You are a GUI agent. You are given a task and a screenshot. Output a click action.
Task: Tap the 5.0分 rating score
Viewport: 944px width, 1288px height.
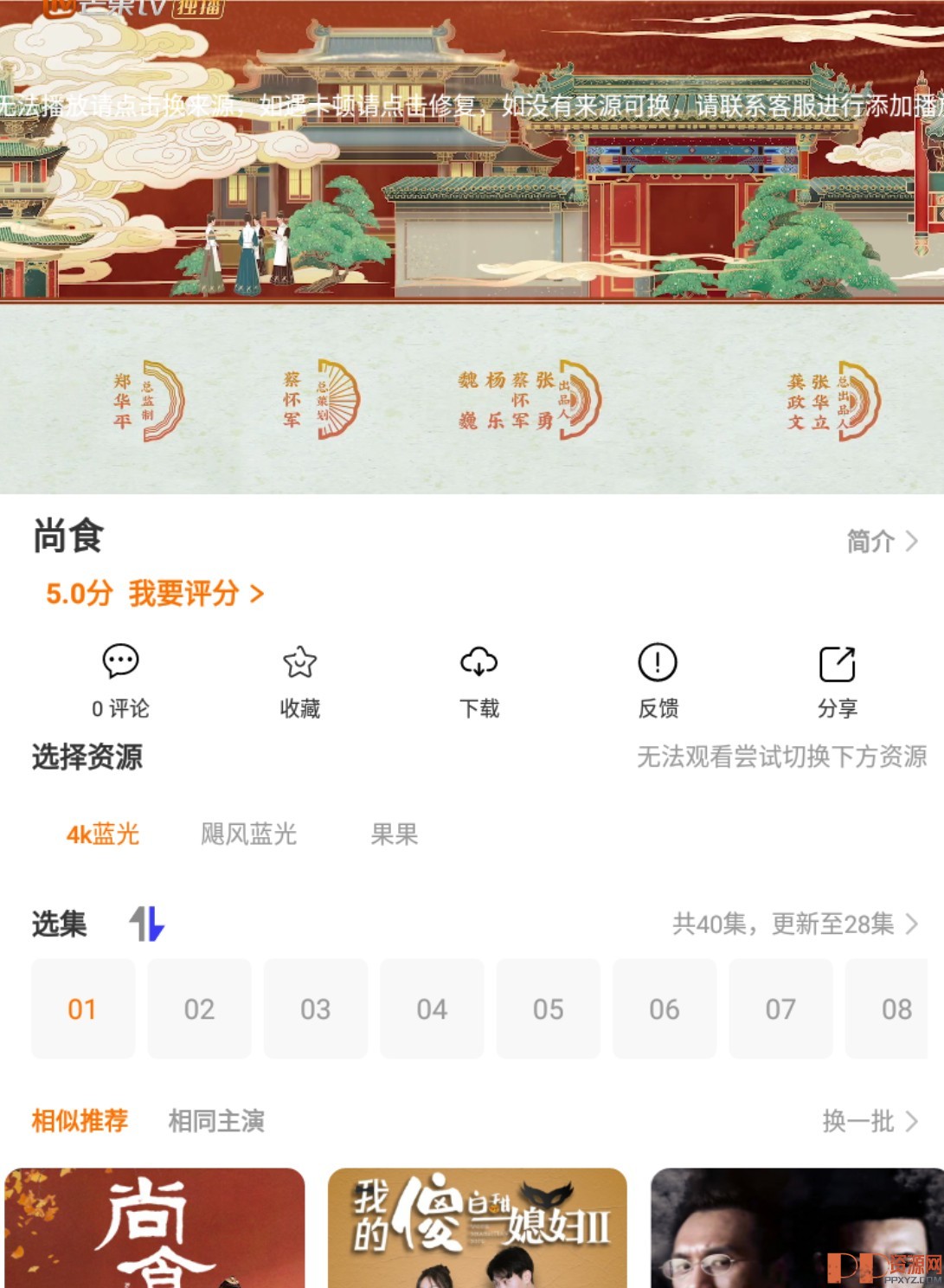(x=76, y=595)
